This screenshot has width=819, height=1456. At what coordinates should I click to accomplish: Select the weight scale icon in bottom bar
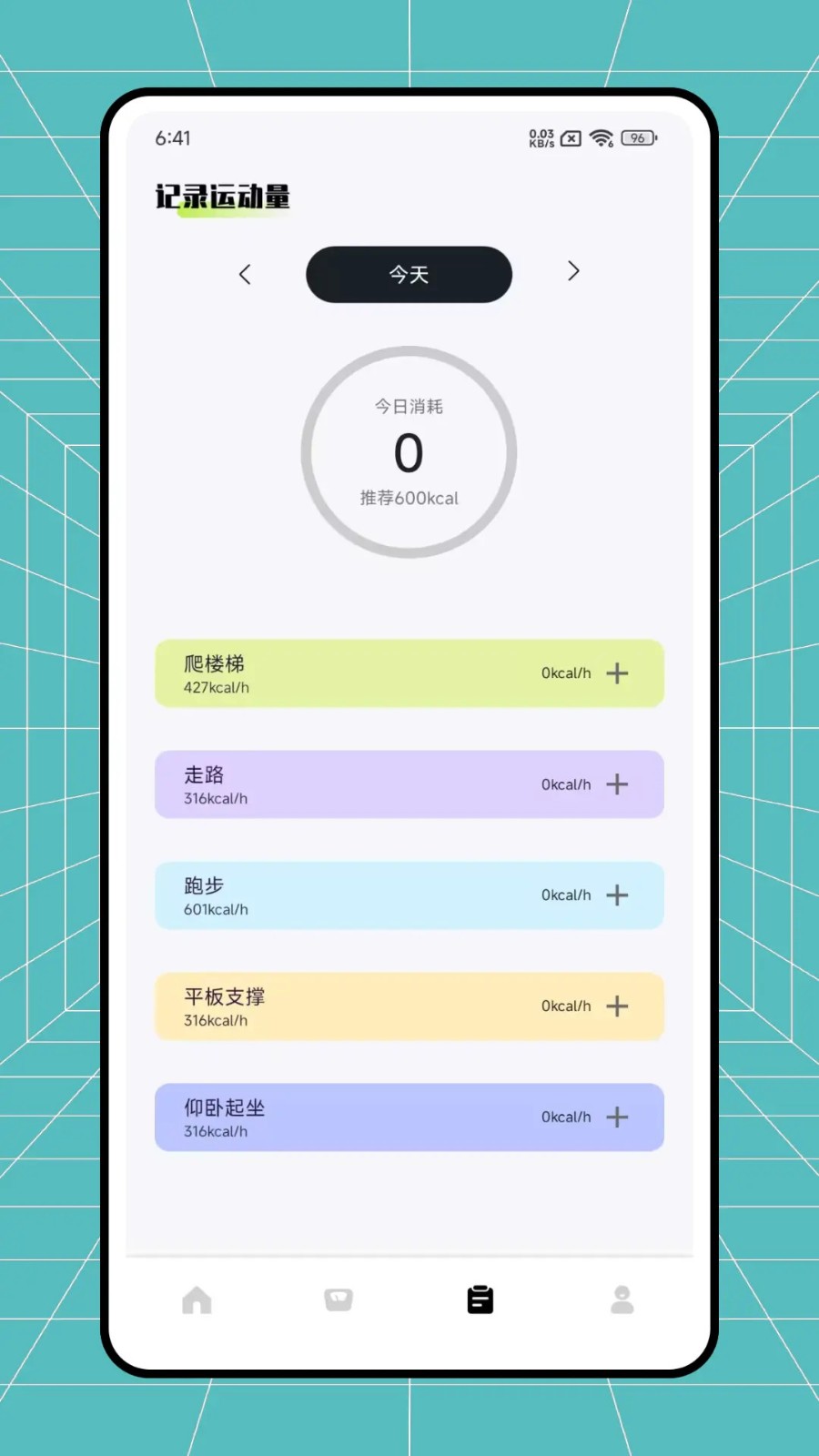[x=338, y=1300]
